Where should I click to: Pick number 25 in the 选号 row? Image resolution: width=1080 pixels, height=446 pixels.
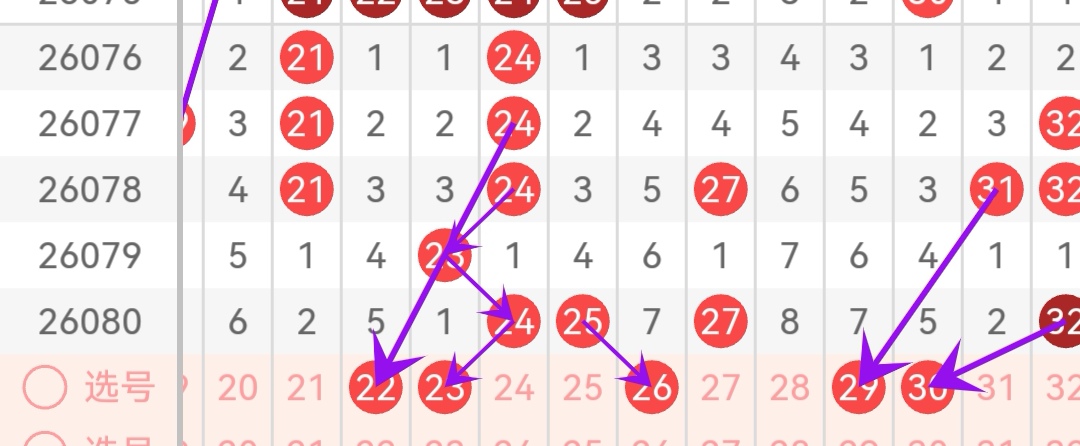(583, 387)
